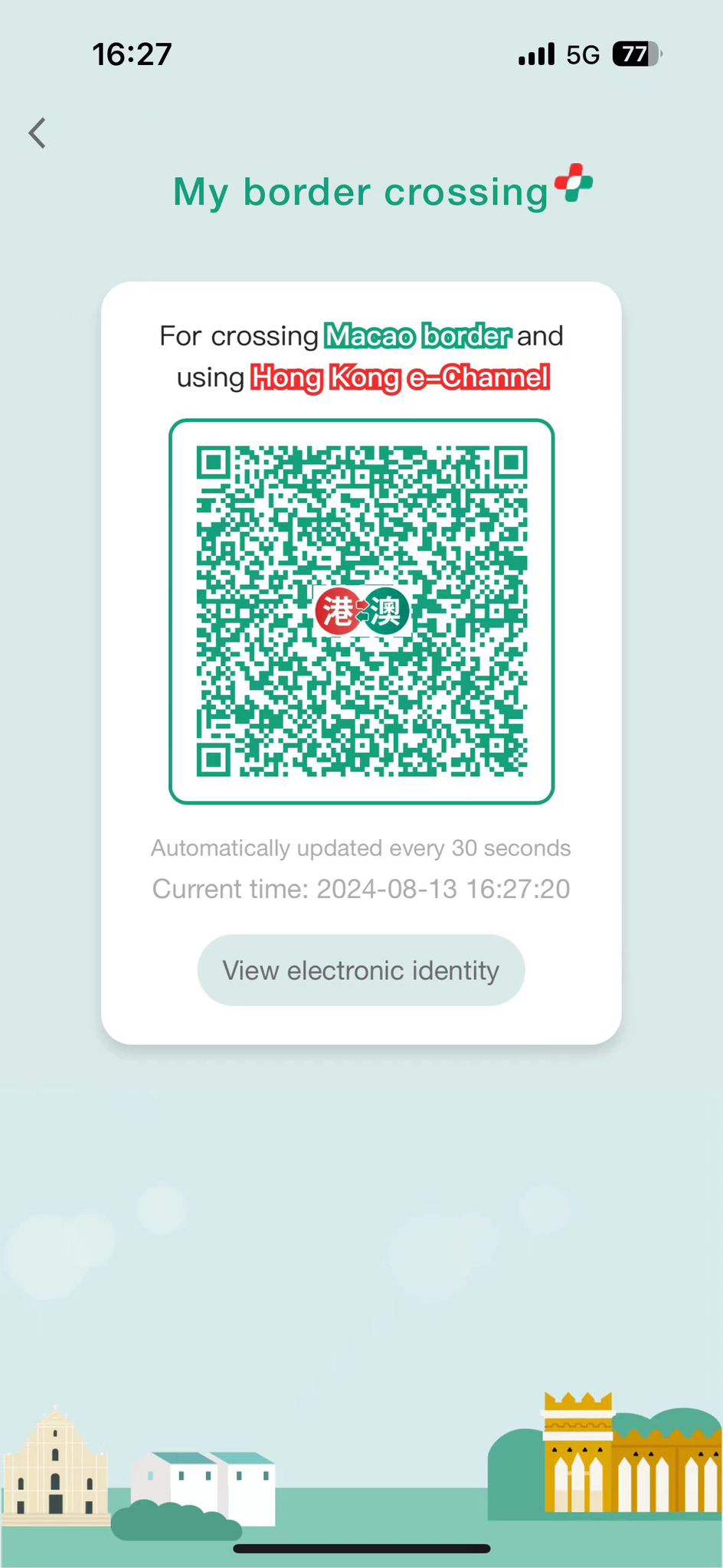Go back using the top-left arrow
This screenshot has height=1568, width=723.
click(x=38, y=132)
